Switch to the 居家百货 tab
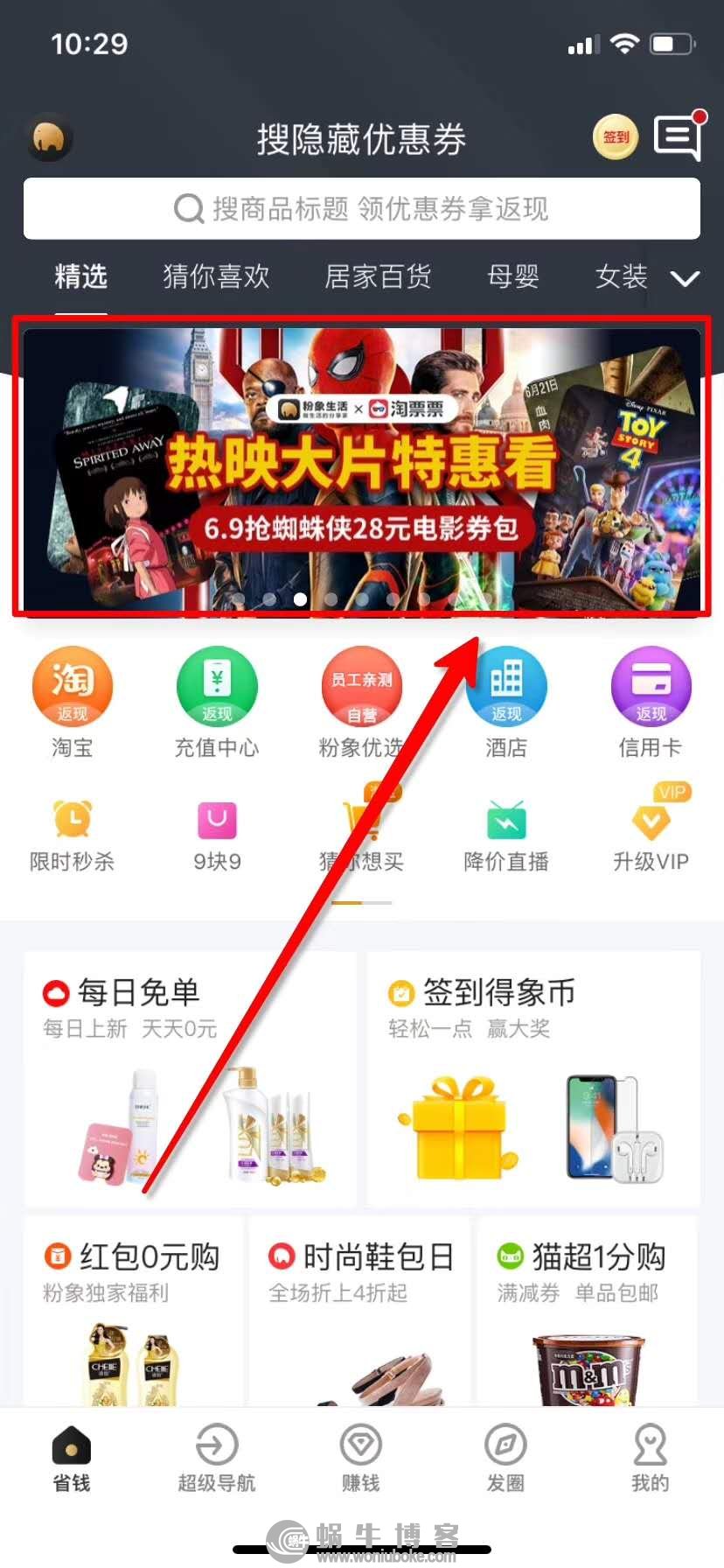This screenshot has width=724, height=1568. point(378,276)
